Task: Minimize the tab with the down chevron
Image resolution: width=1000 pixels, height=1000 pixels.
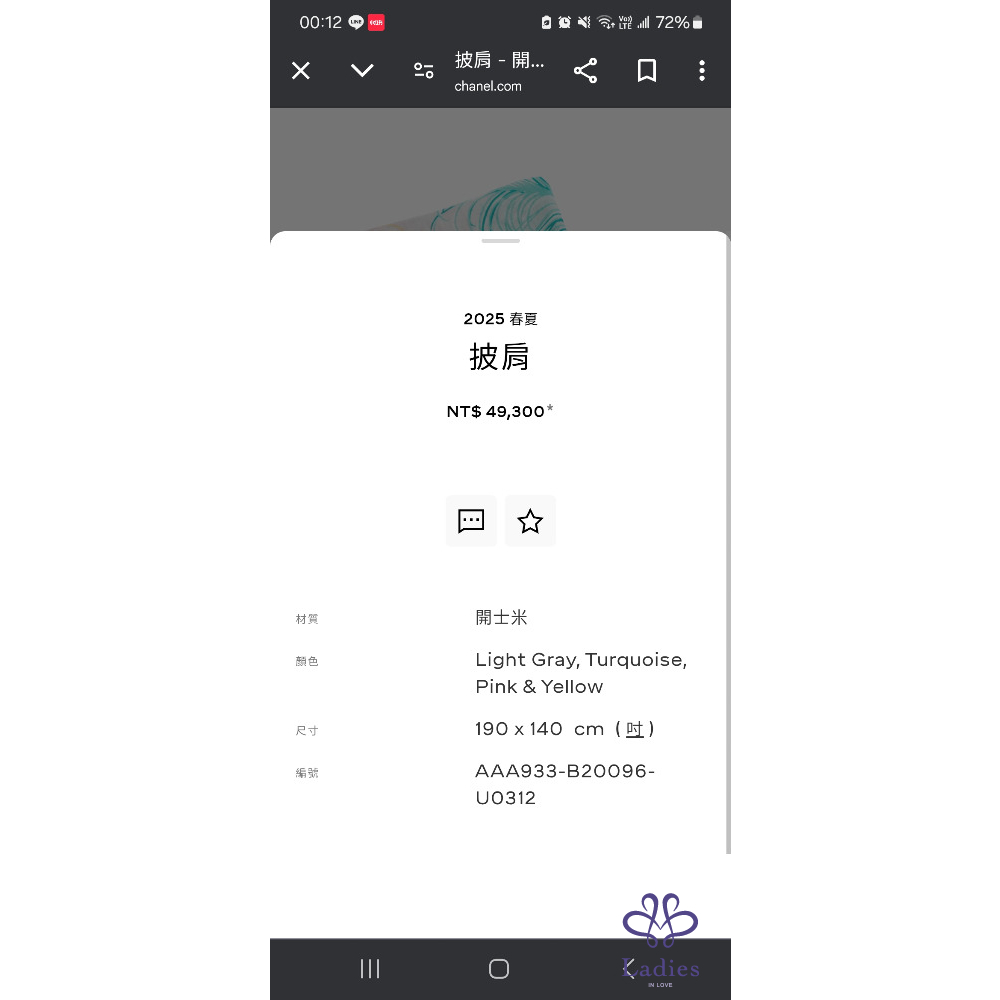Action: click(362, 70)
